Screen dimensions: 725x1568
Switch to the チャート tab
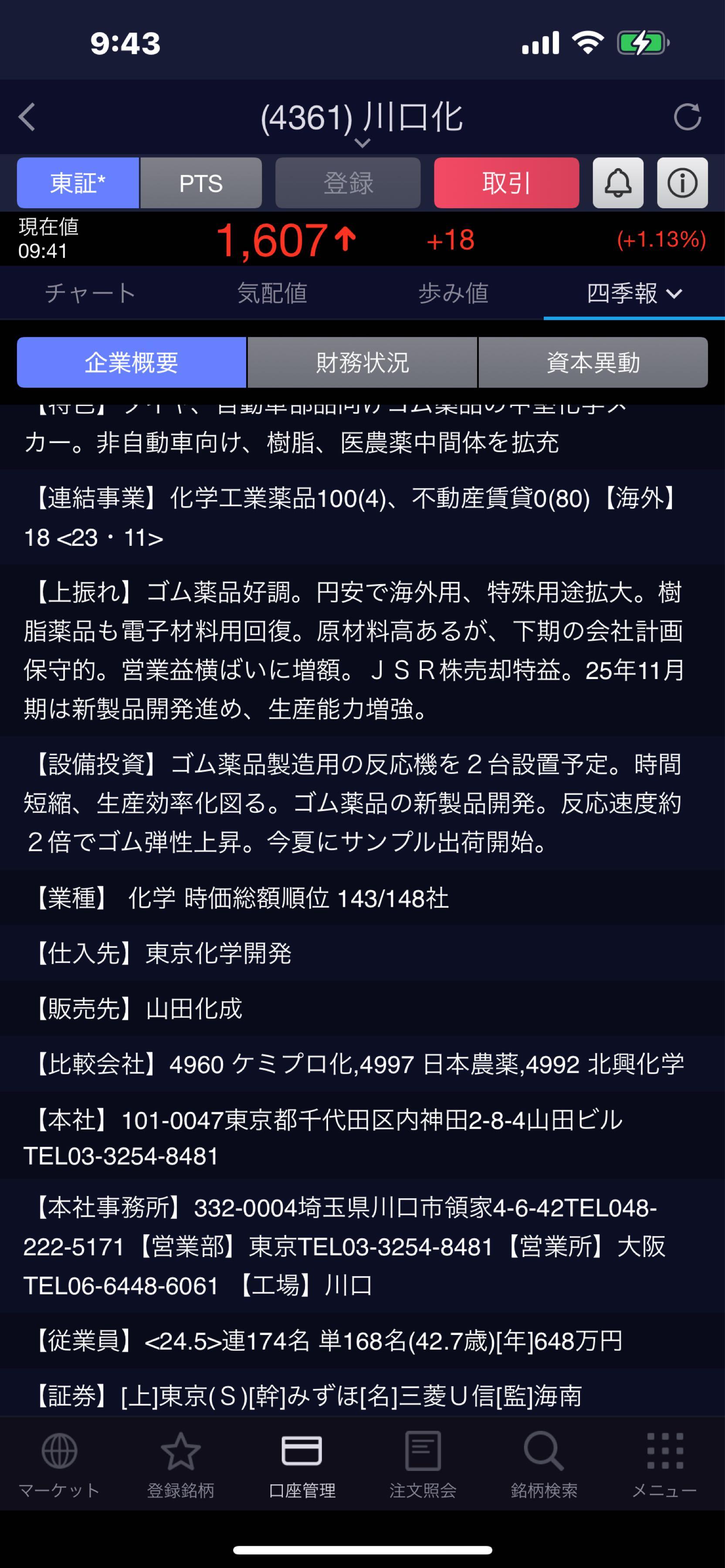(x=90, y=293)
